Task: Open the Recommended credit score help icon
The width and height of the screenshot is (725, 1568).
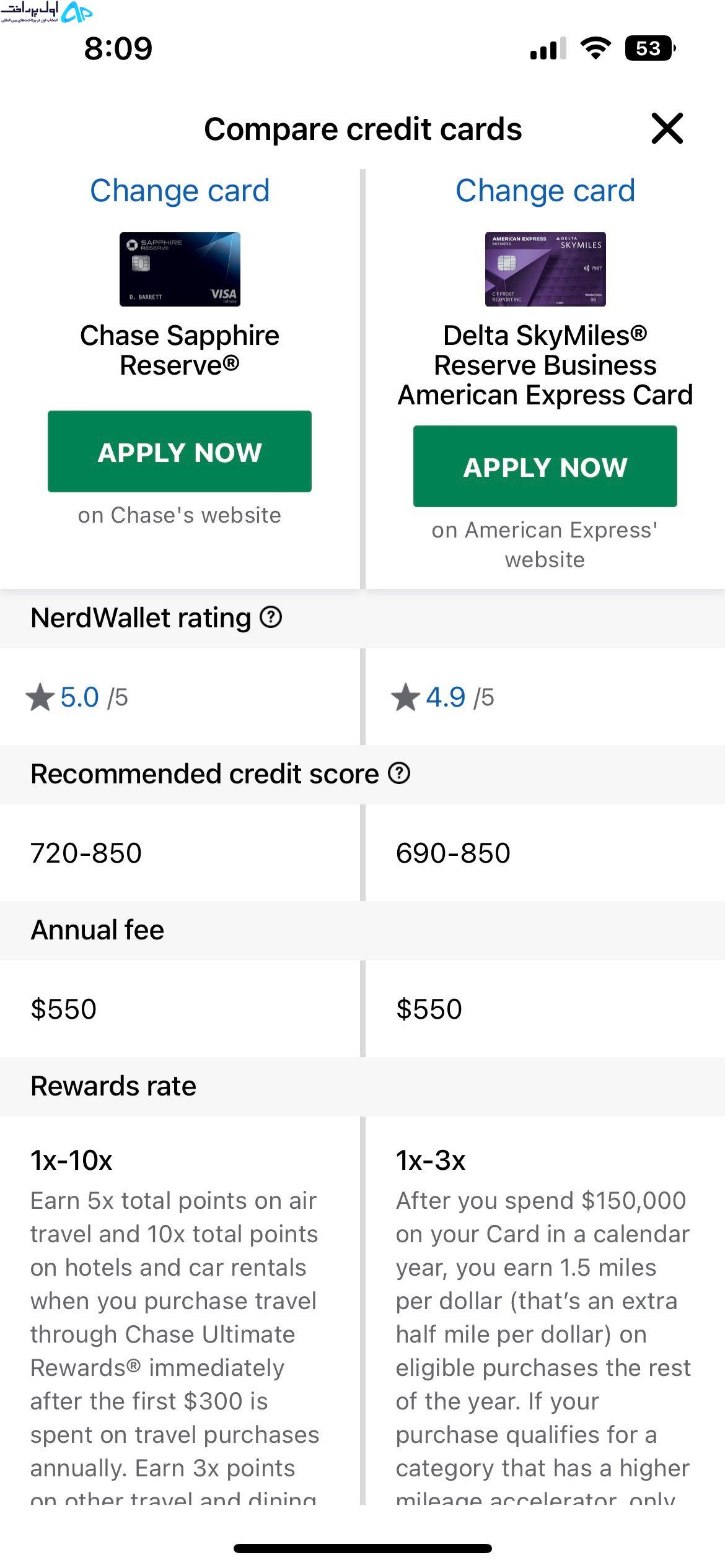Action: [x=399, y=773]
